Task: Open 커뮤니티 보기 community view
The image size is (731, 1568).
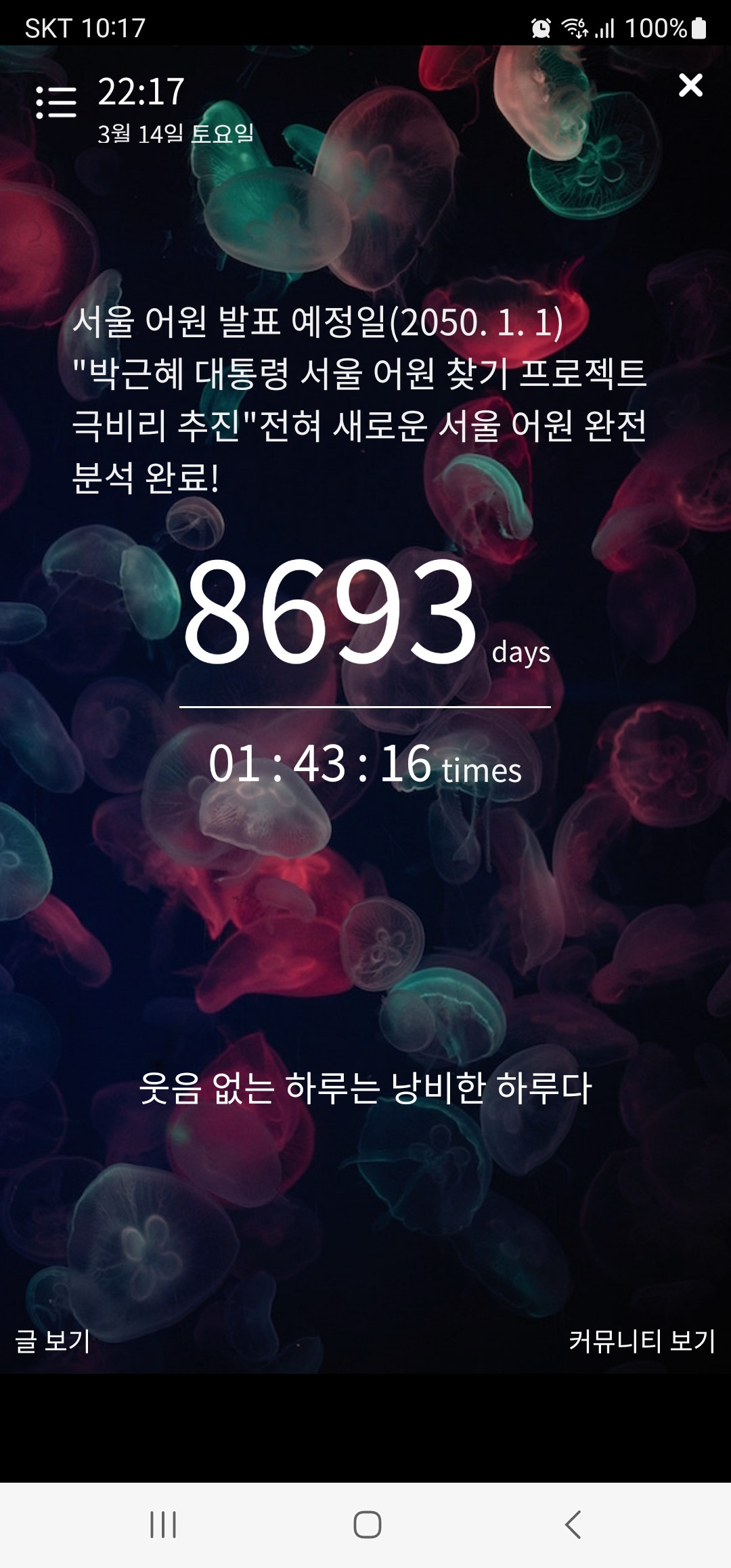Action: point(641,1341)
